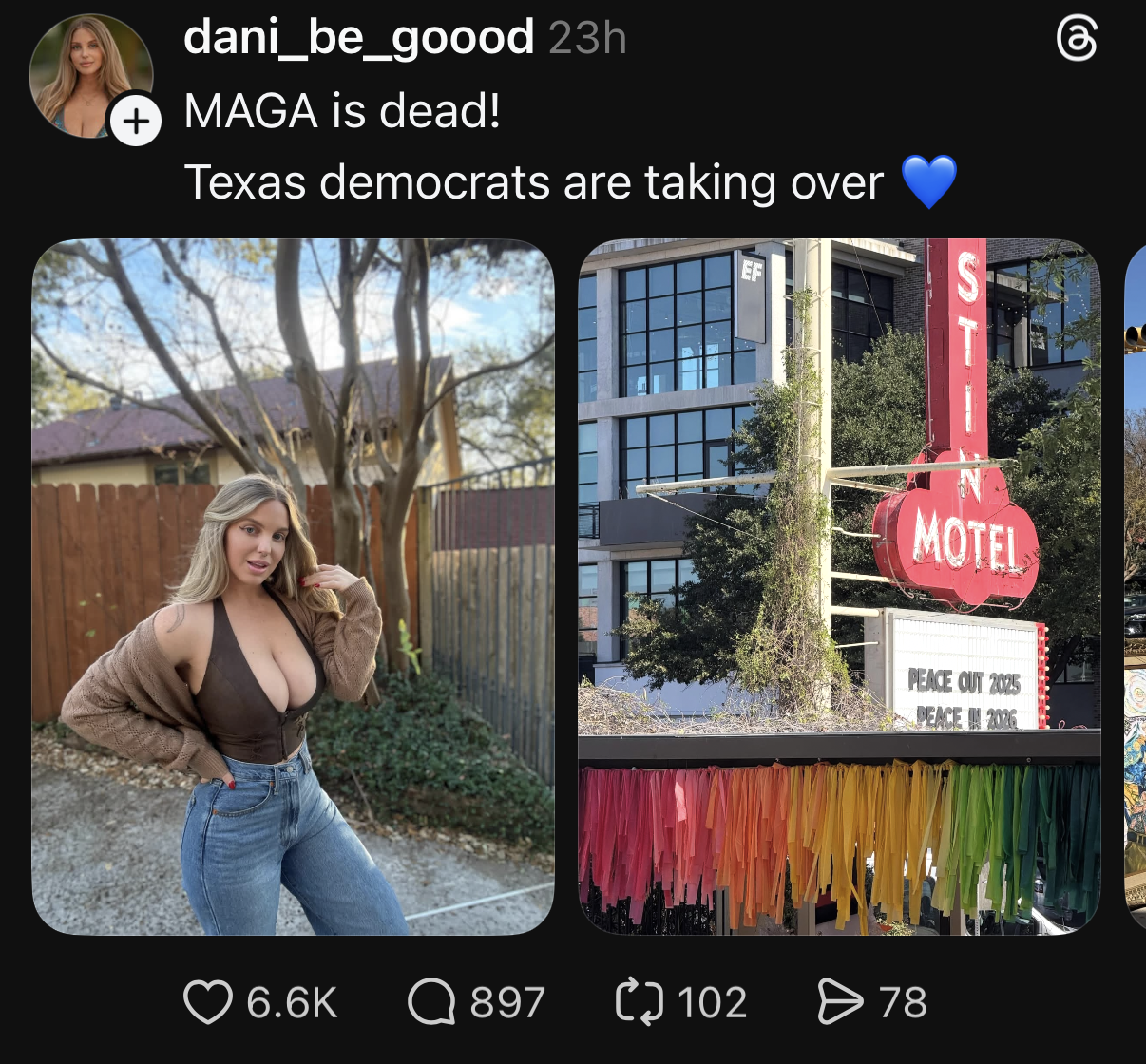Open the Threads logo icon
This screenshot has width=1146, height=1064.
[1077, 40]
